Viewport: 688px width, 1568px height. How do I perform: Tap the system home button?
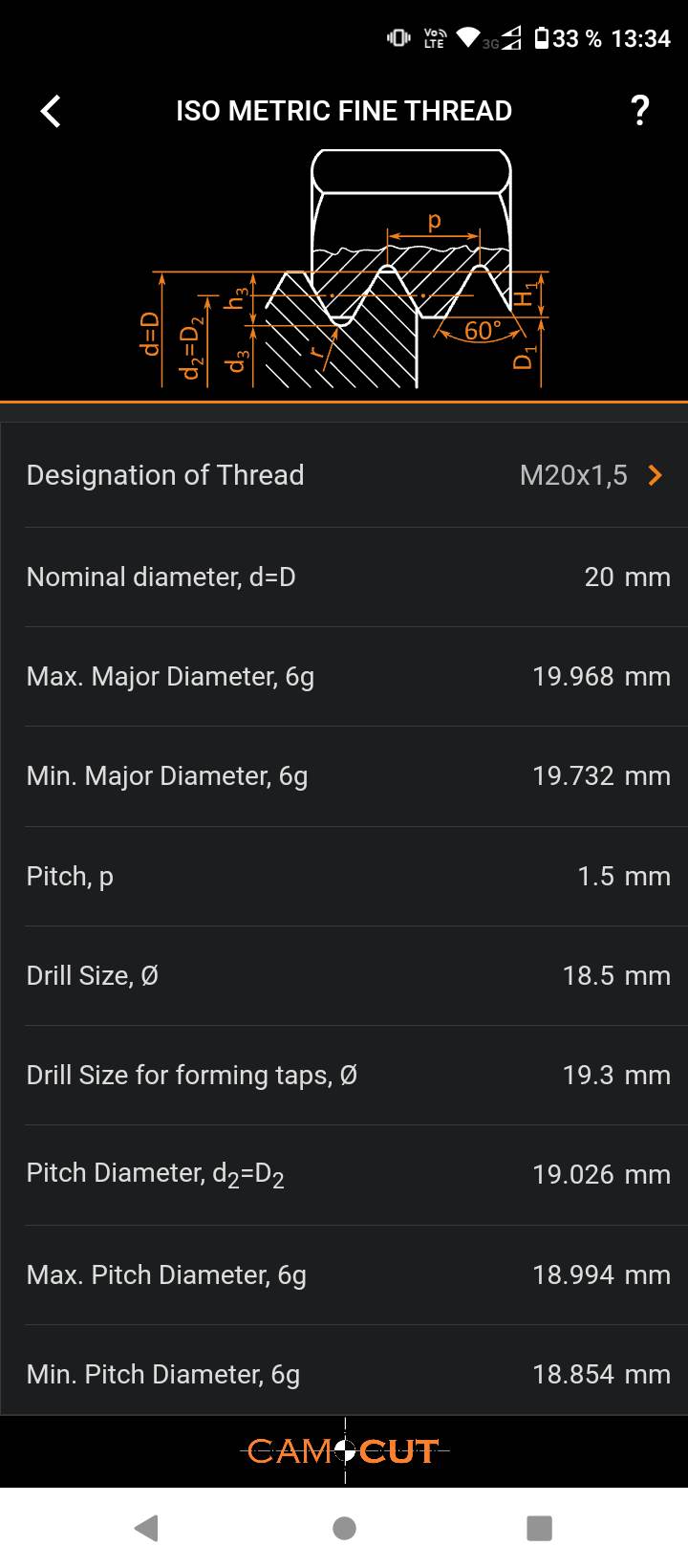[x=344, y=1528]
